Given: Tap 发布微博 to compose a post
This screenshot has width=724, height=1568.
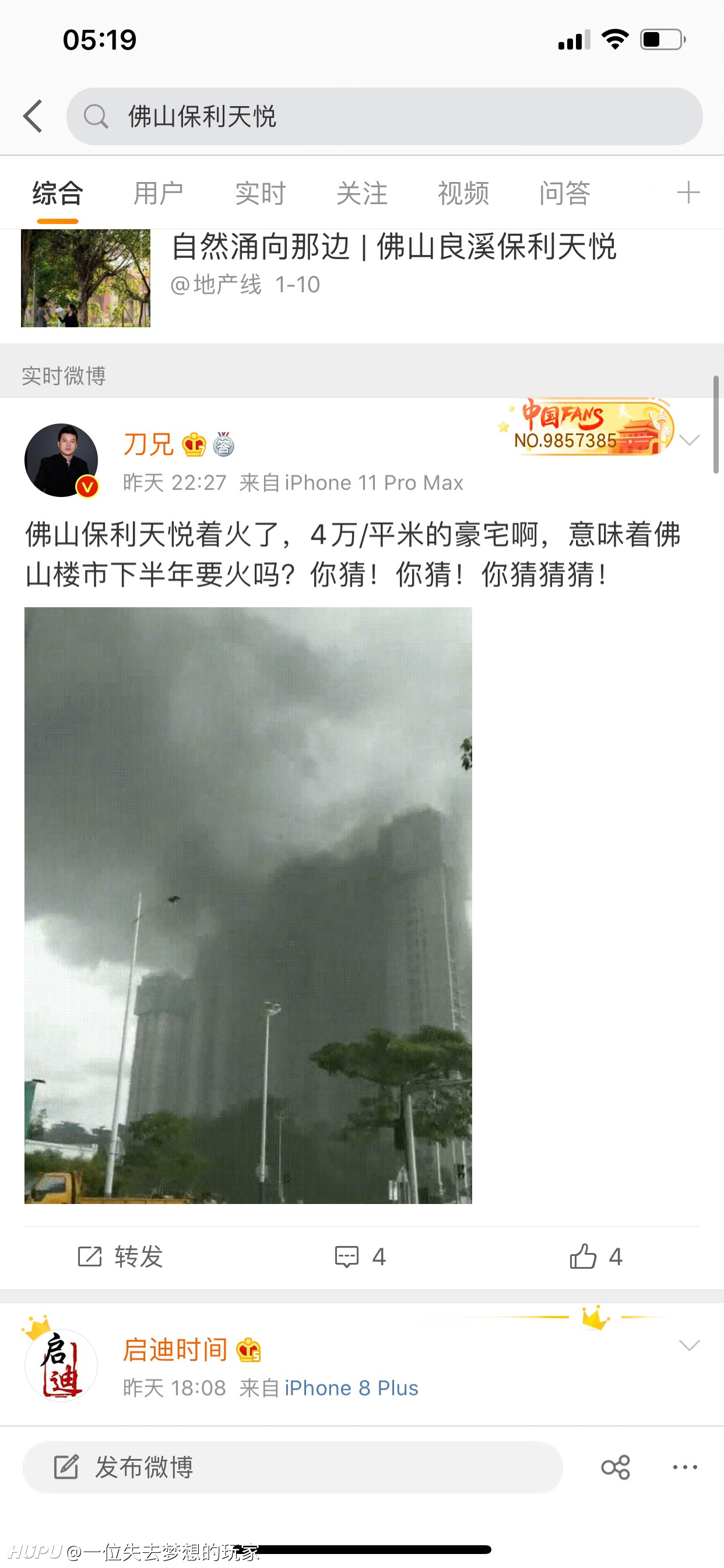Looking at the screenshot, I should point(293,1467).
